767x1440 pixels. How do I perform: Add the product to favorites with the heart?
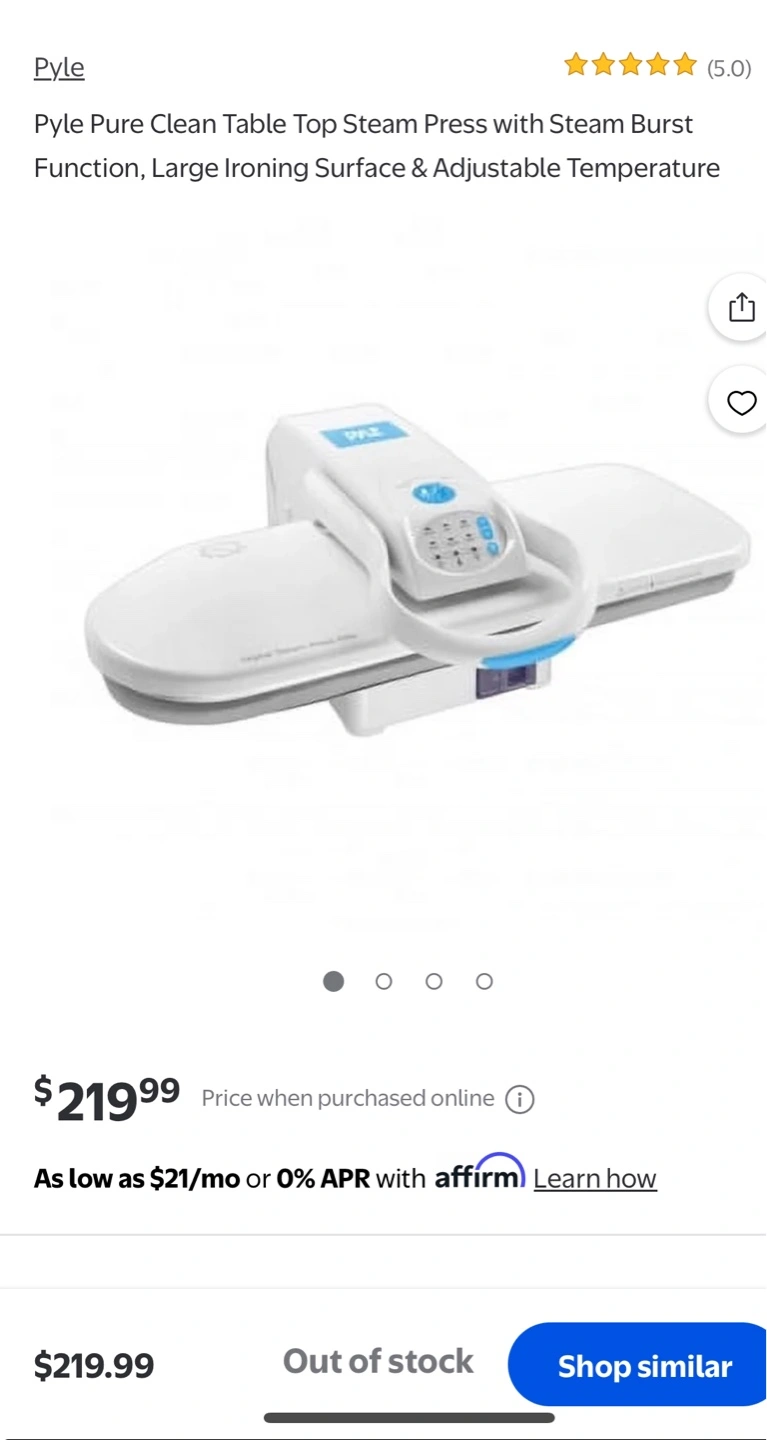point(741,403)
